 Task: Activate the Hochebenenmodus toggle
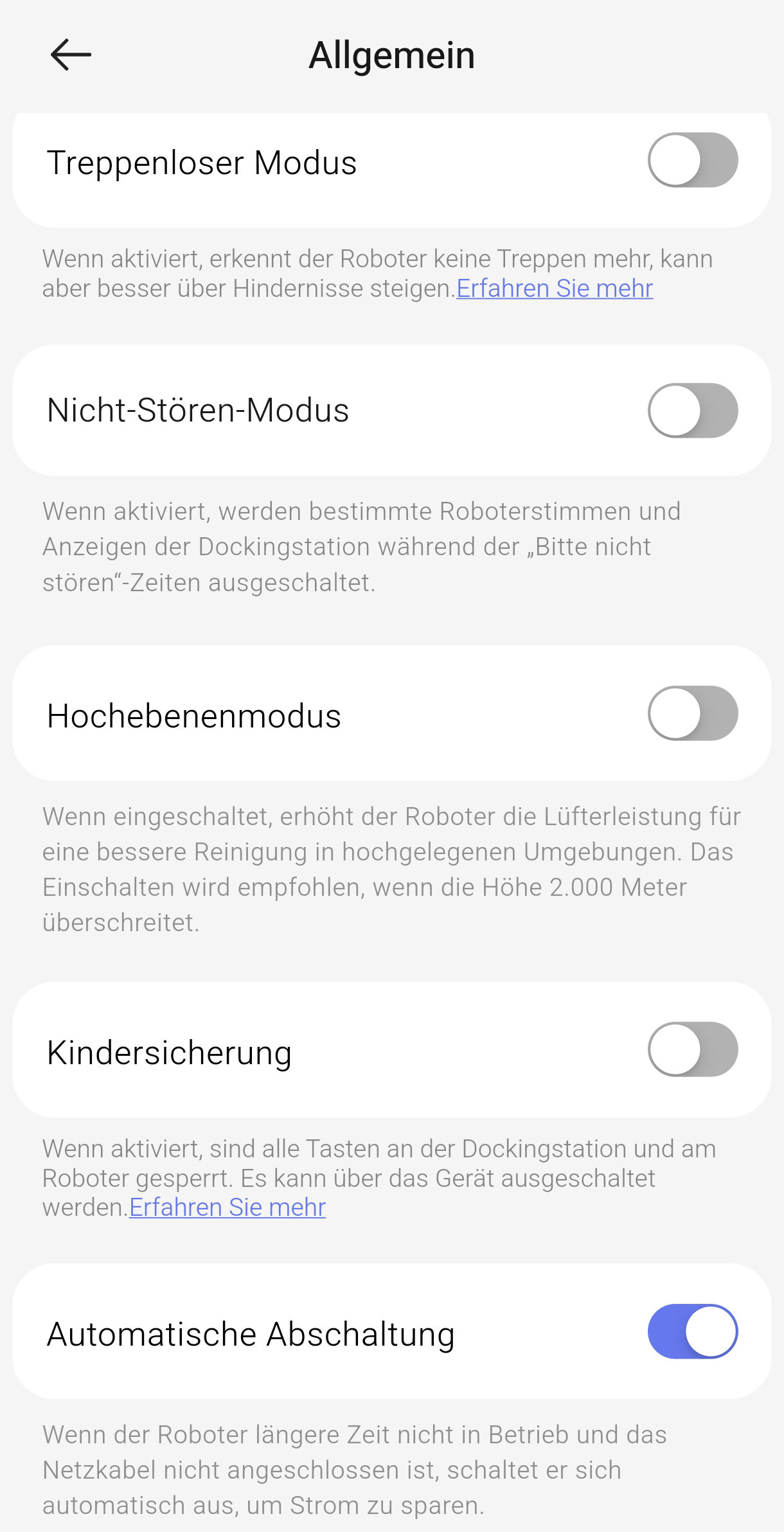click(692, 713)
